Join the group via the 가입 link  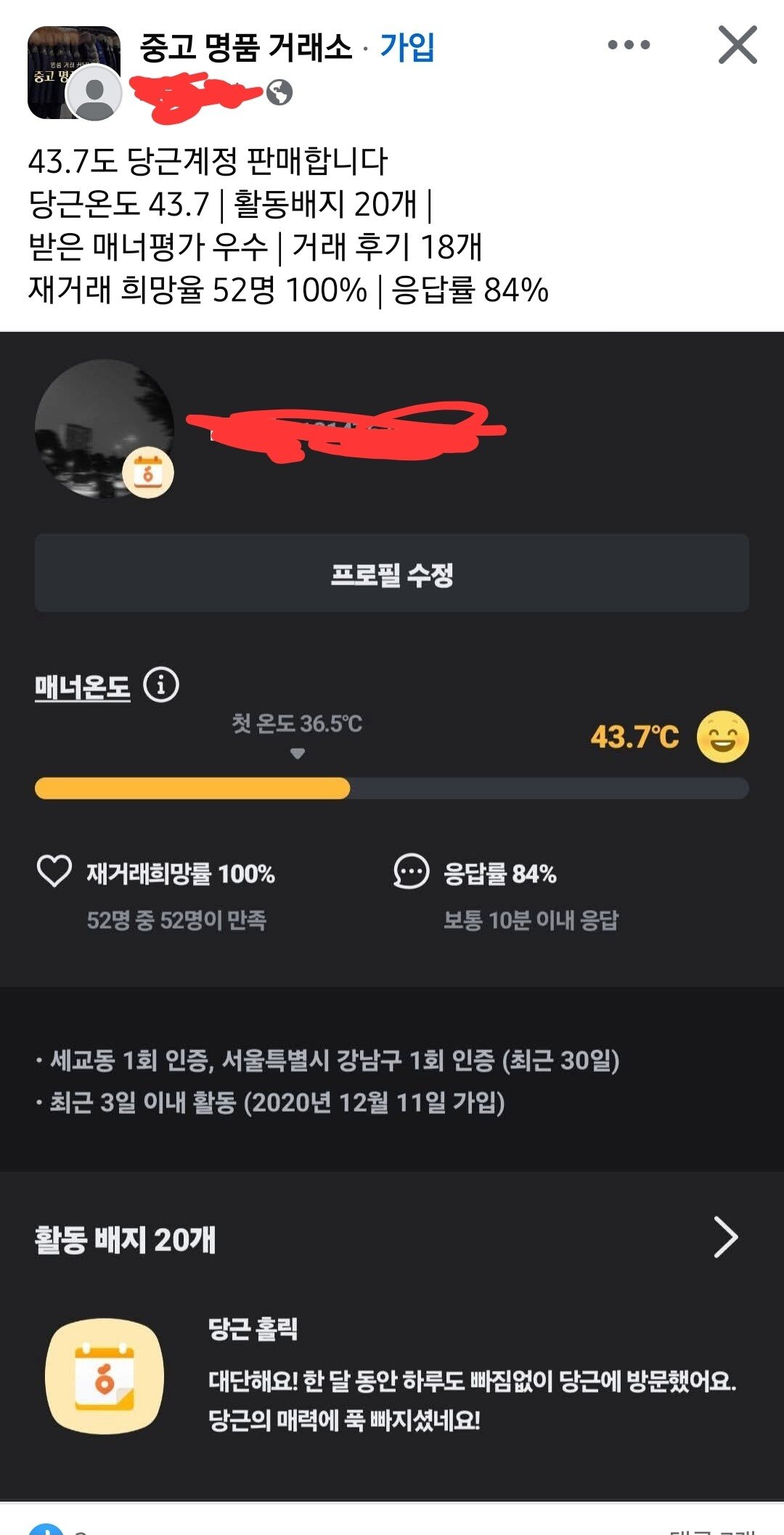pyautogui.click(x=407, y=48)
